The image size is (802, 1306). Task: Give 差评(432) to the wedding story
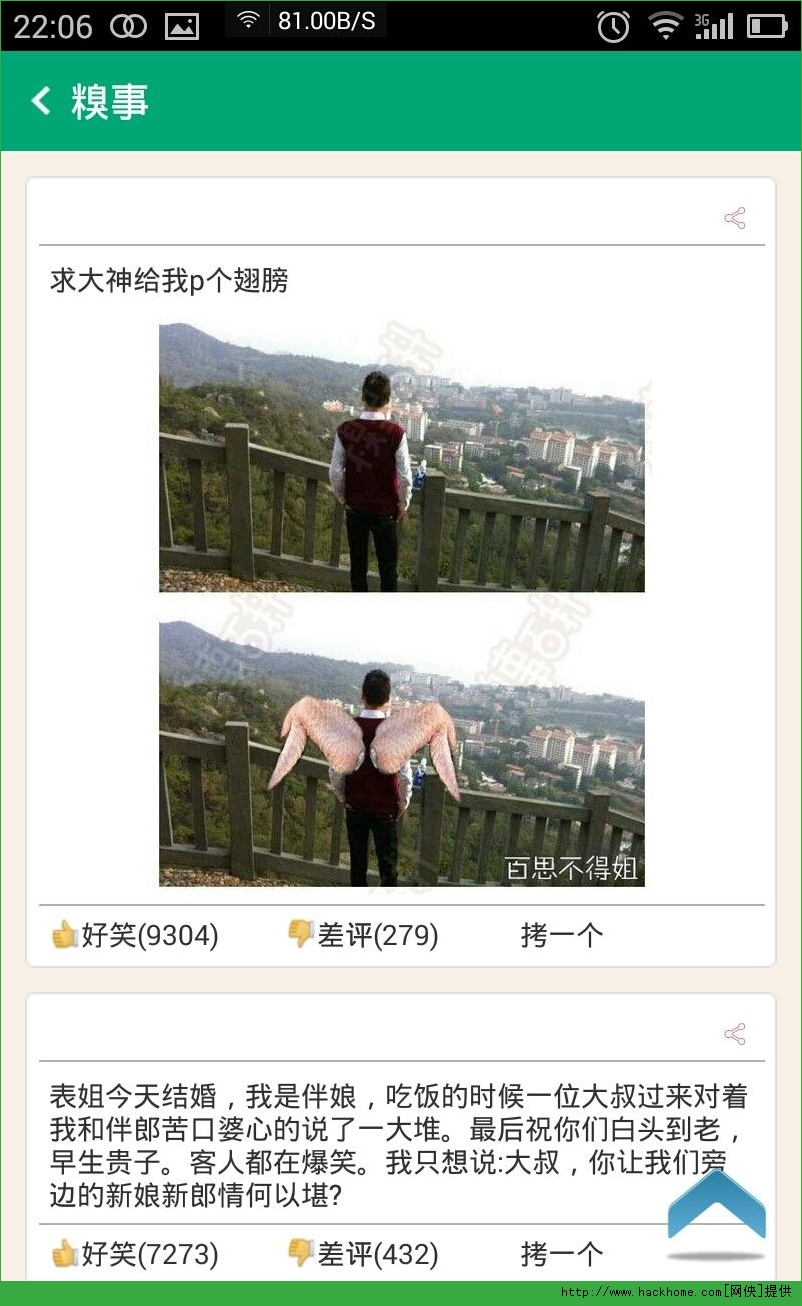coord(362,1253)
